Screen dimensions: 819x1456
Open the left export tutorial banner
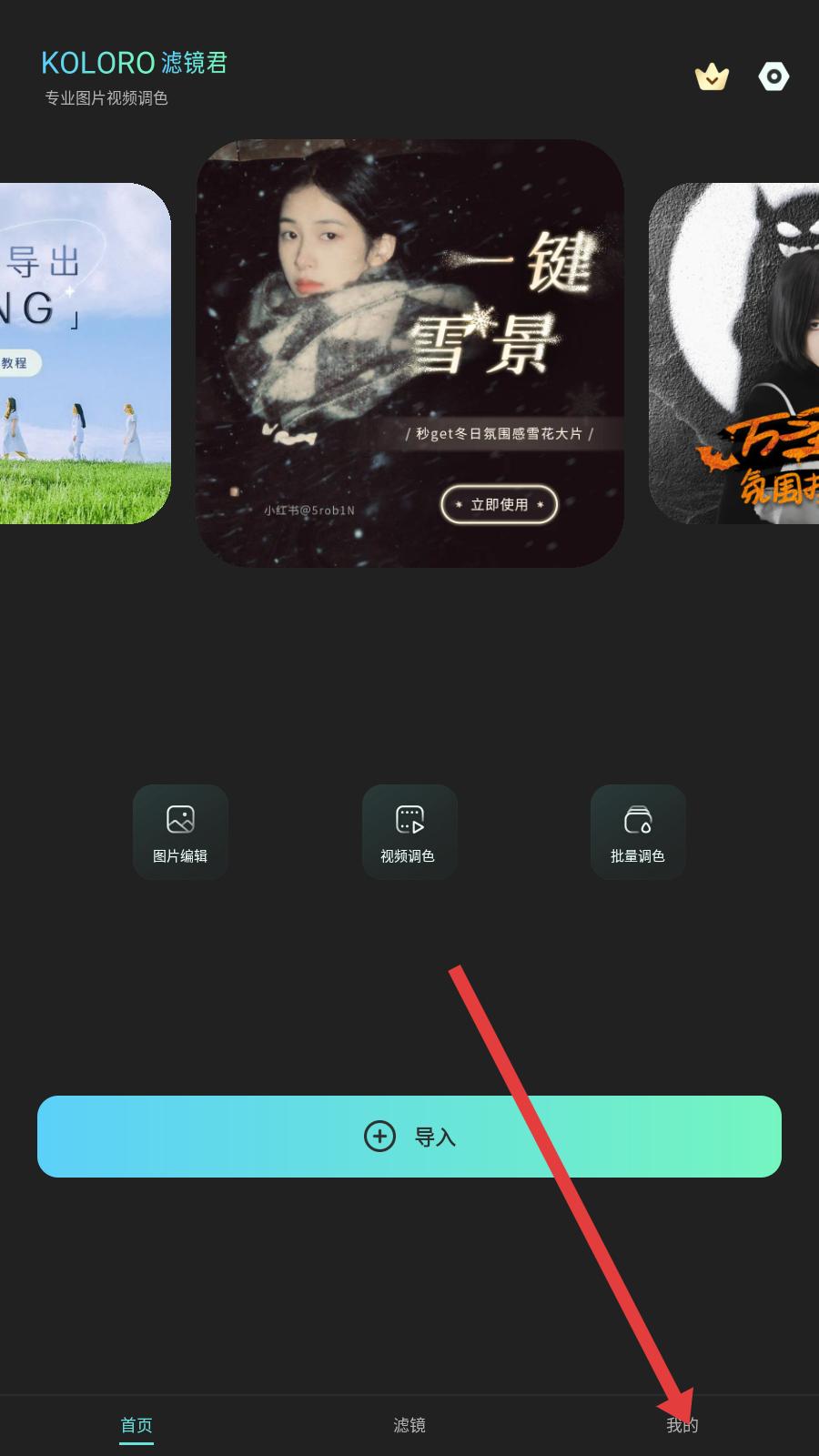(86, 353)
